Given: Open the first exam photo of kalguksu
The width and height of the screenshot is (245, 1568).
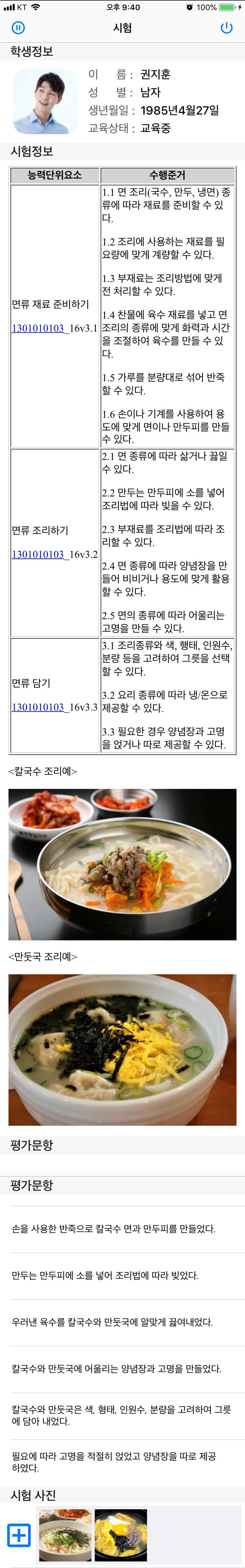Looking at the screenshot, I should click(65, 1535).
